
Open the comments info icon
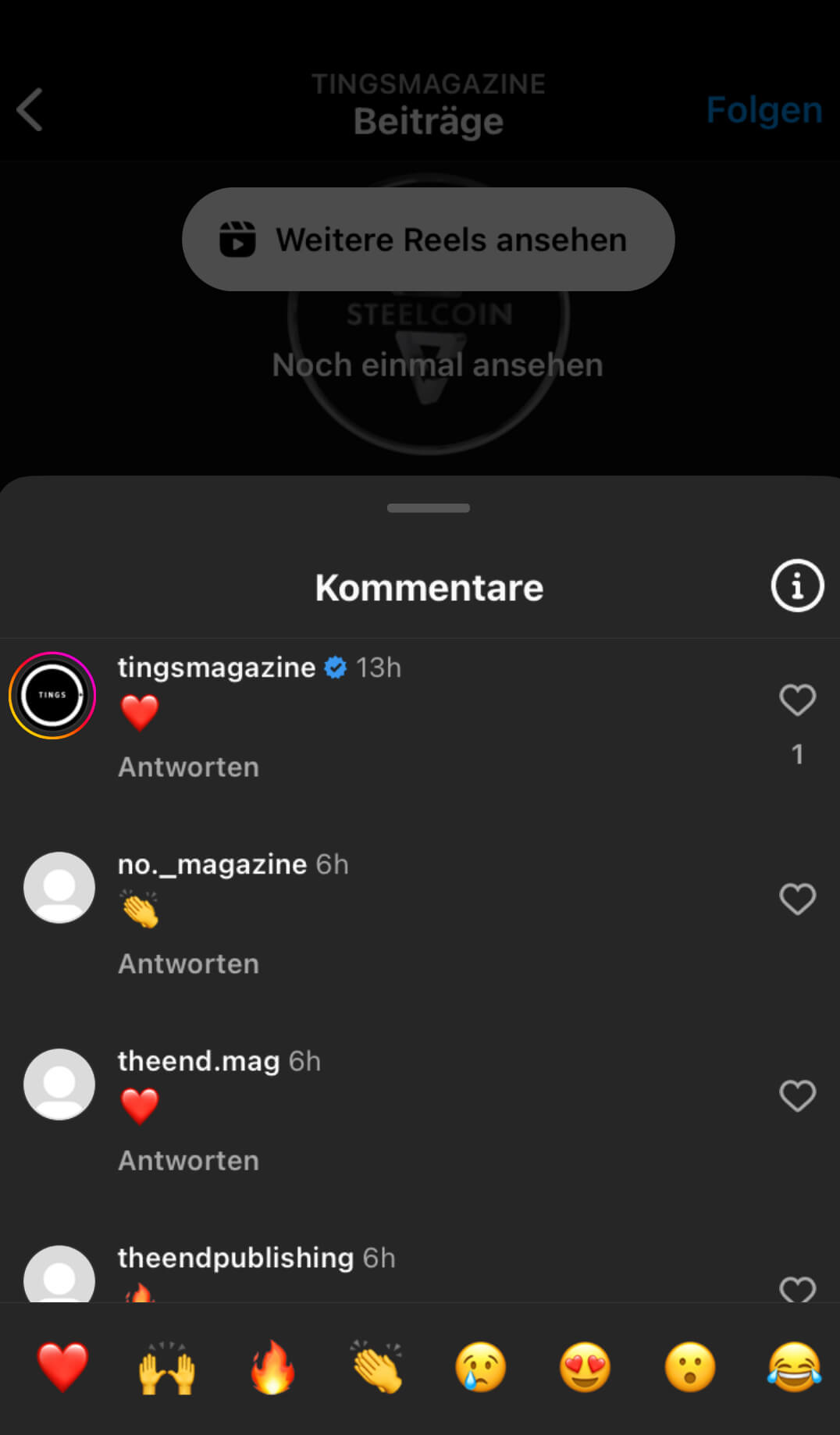click(x=797, y=586)
